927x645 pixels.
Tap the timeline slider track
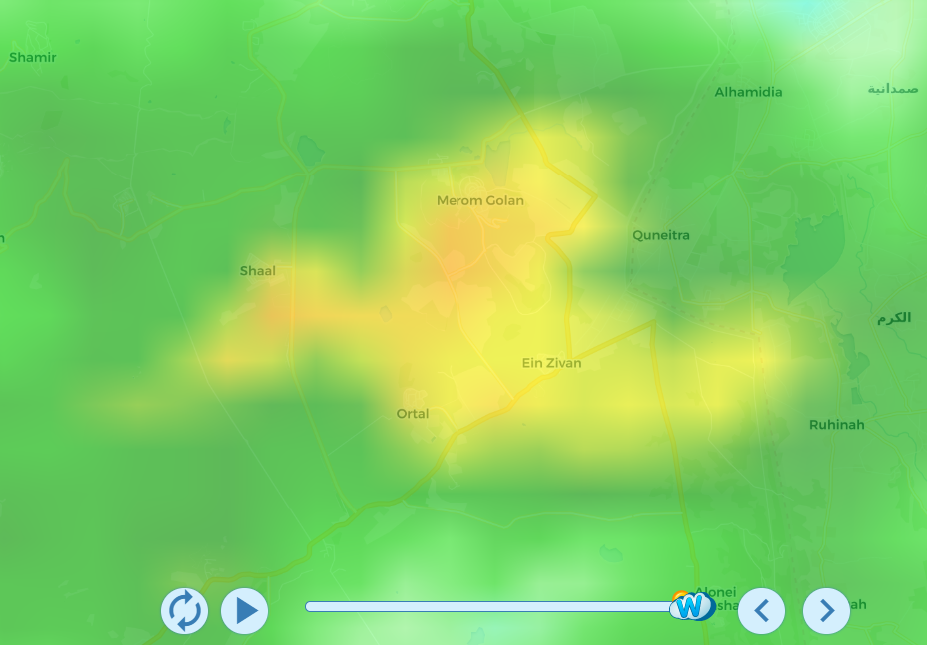(490, 606)
